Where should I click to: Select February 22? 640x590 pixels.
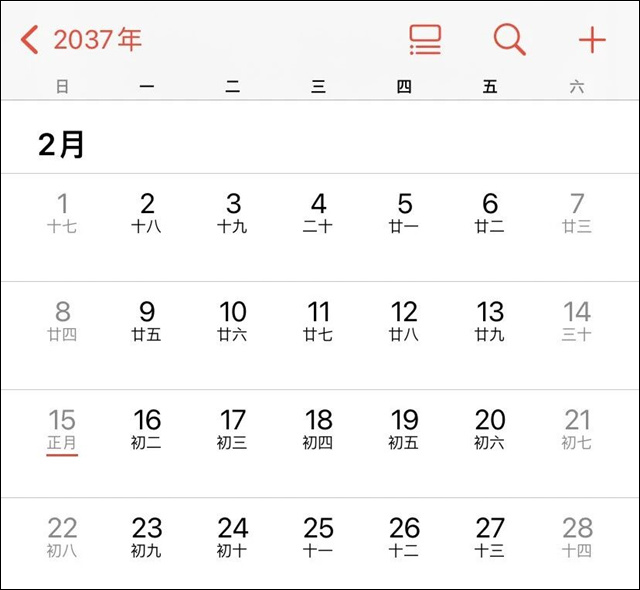tap(62, 535)
